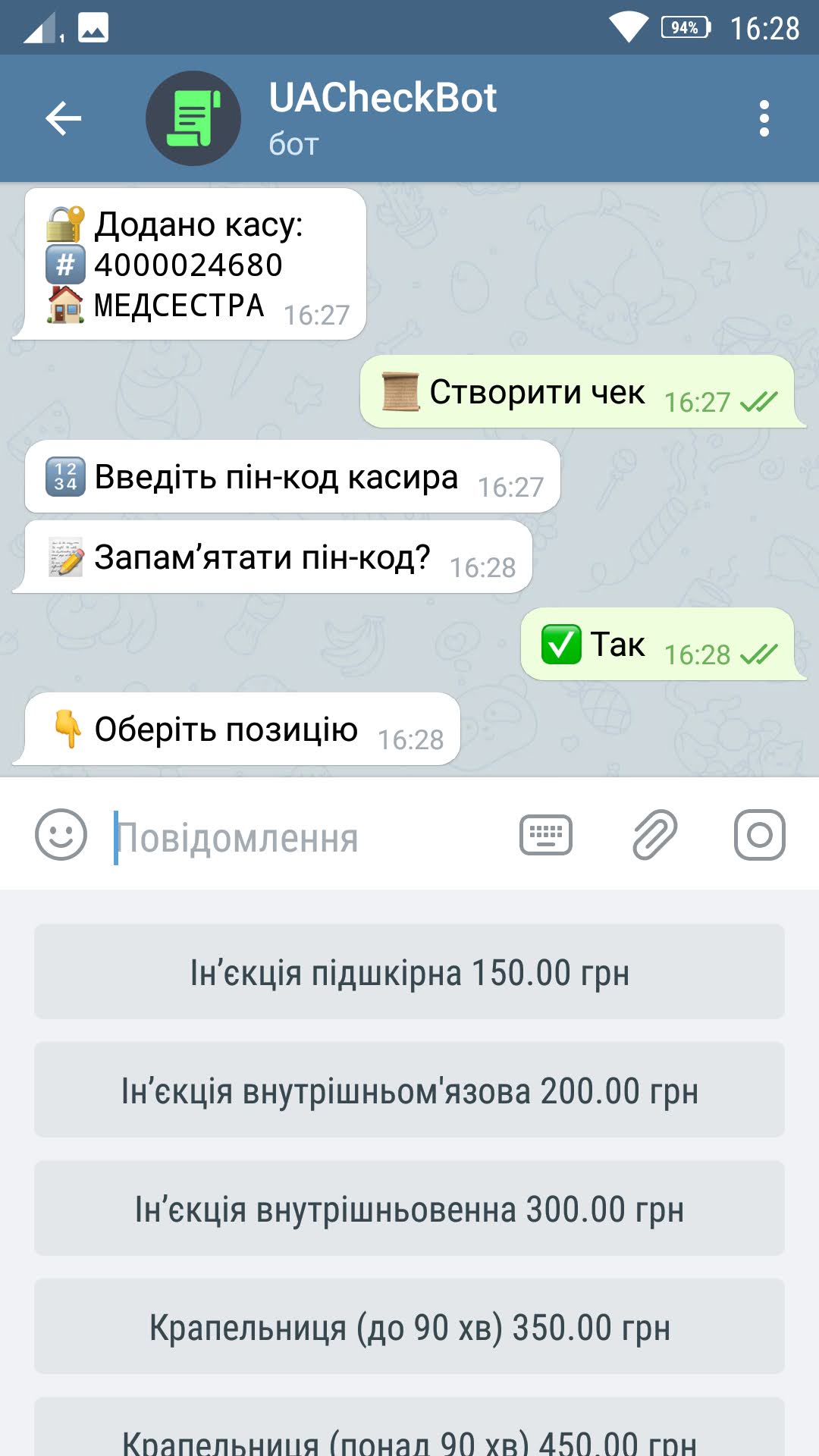Focus the Повідомлення message field
The width and height of the screenshot is (819, 1456).
click(303, 838)
